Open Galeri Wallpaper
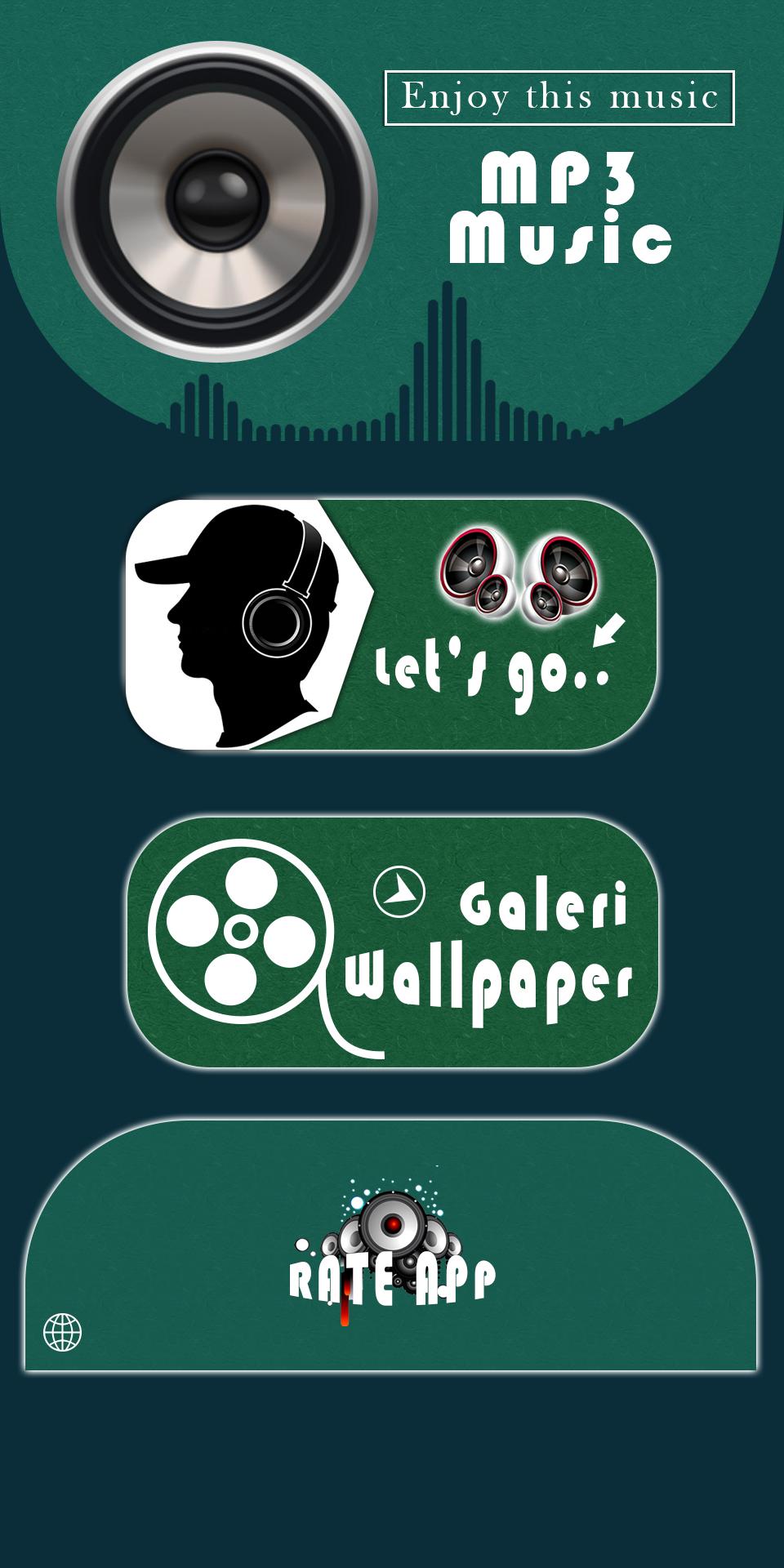Image resolution: width=784 pixels, height=1568 pixels. 392,942
